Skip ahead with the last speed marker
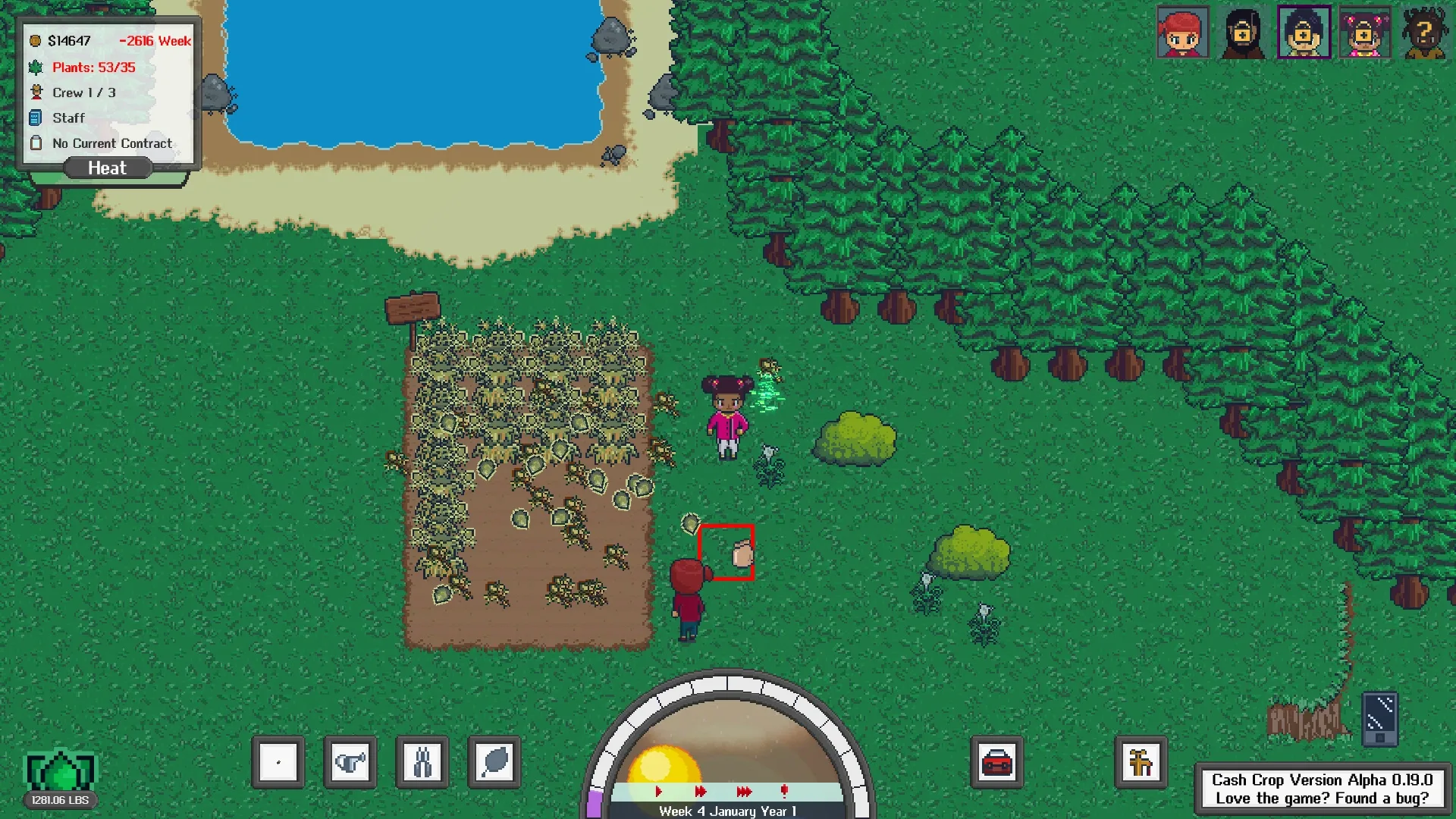The height and width of the screenshot is (819, 1456). click(784, 792)
